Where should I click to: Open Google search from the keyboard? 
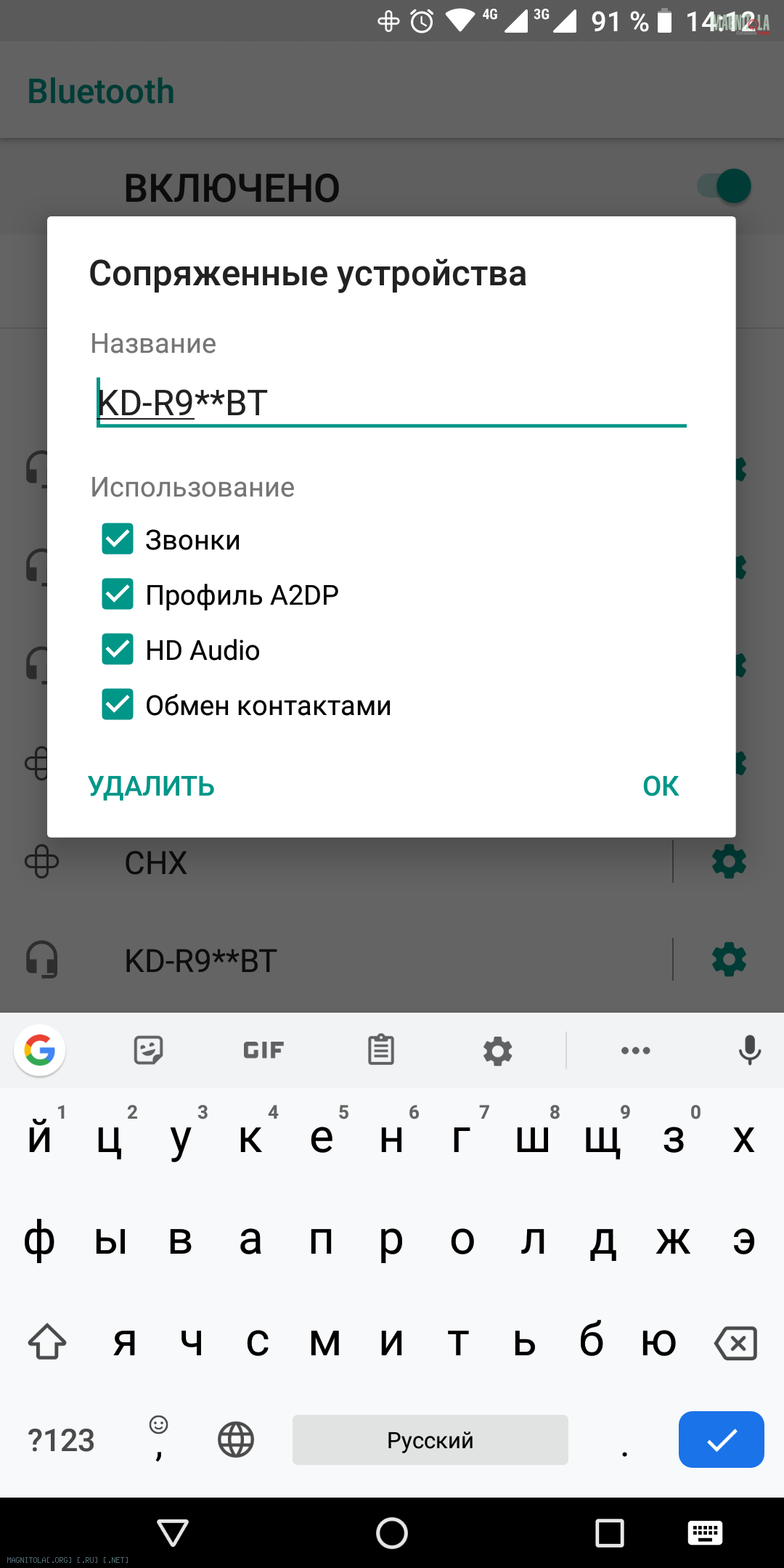coord(40,1050)
